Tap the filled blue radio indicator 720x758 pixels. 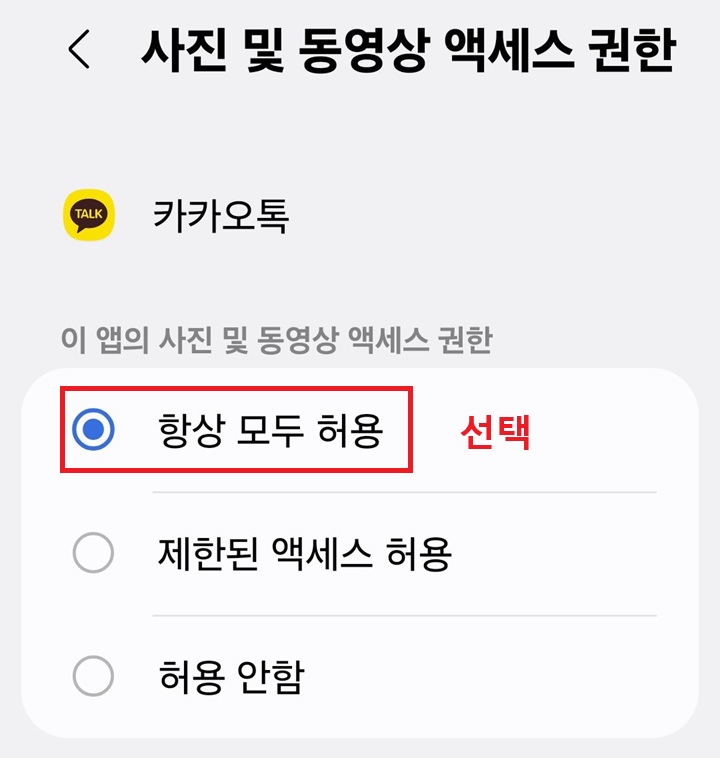(95, 429)
